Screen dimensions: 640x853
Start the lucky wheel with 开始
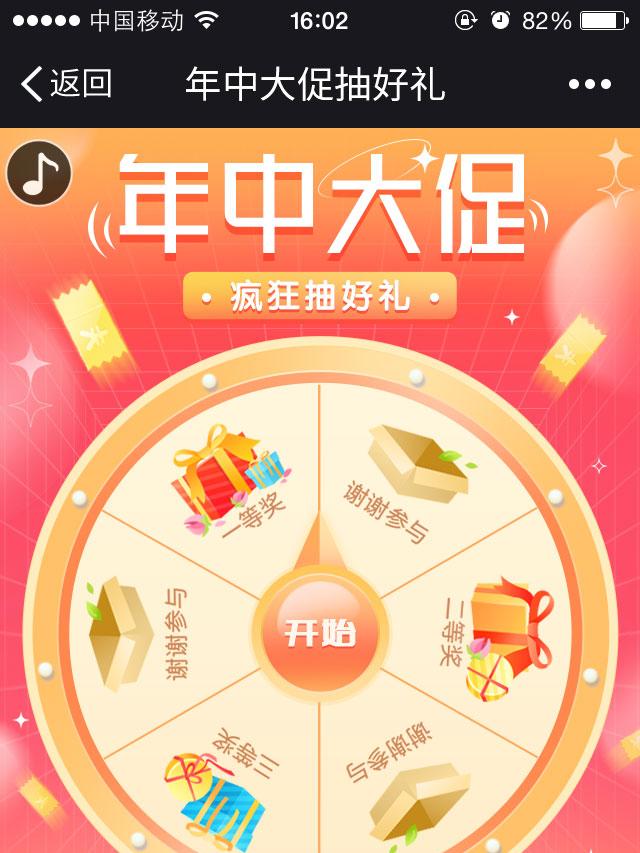coord(320,634)
